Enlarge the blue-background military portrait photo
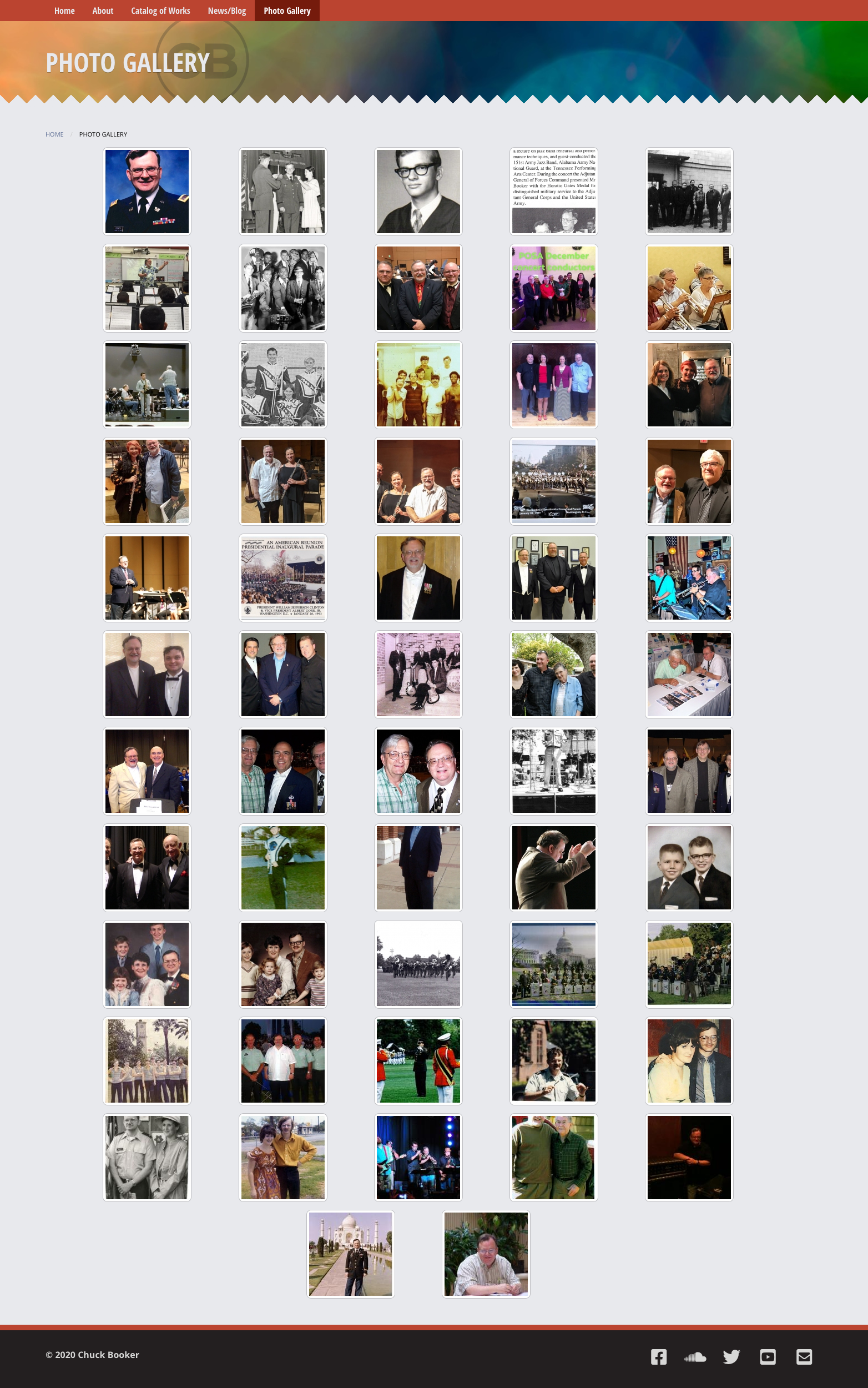868x1388 pixels. 147,191
